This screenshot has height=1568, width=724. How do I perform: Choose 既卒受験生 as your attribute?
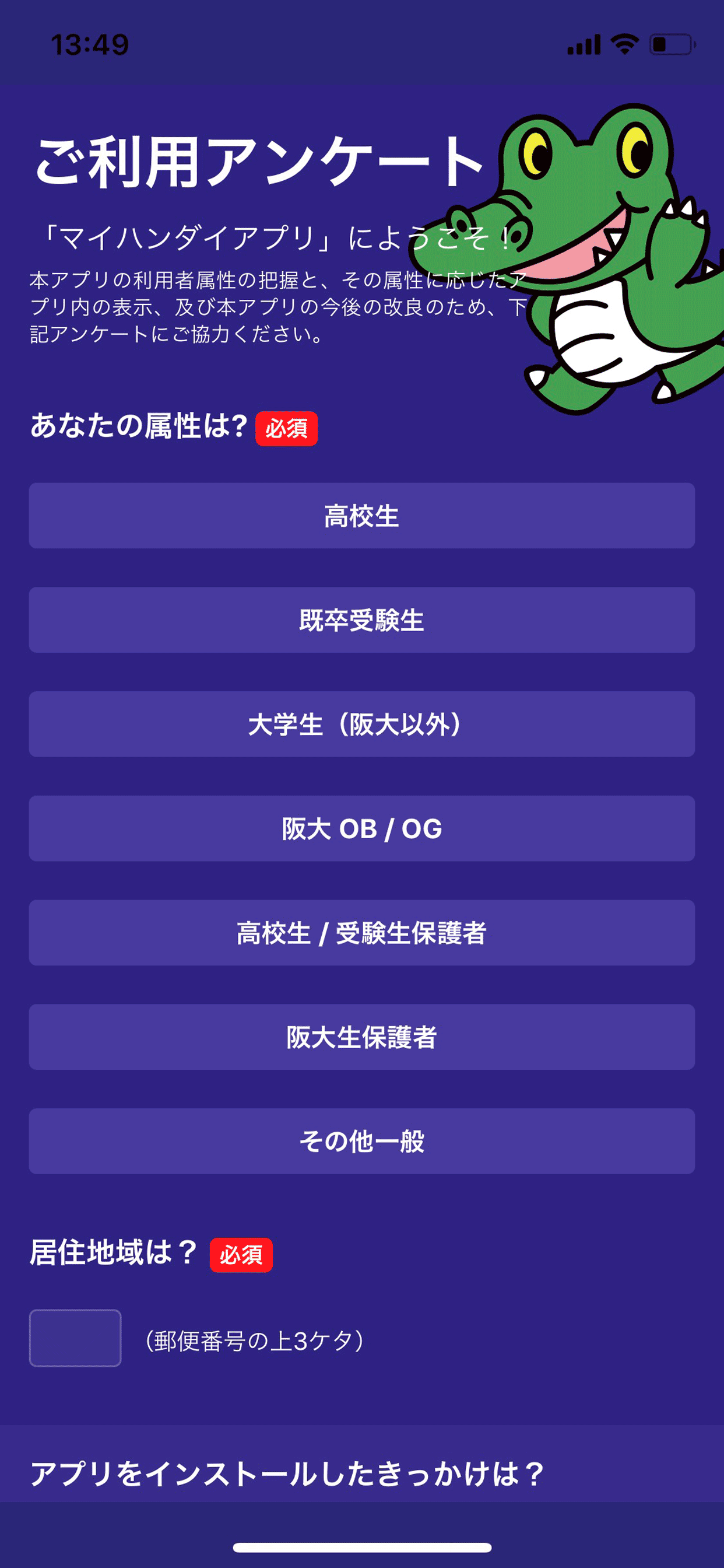coord(361,619)
